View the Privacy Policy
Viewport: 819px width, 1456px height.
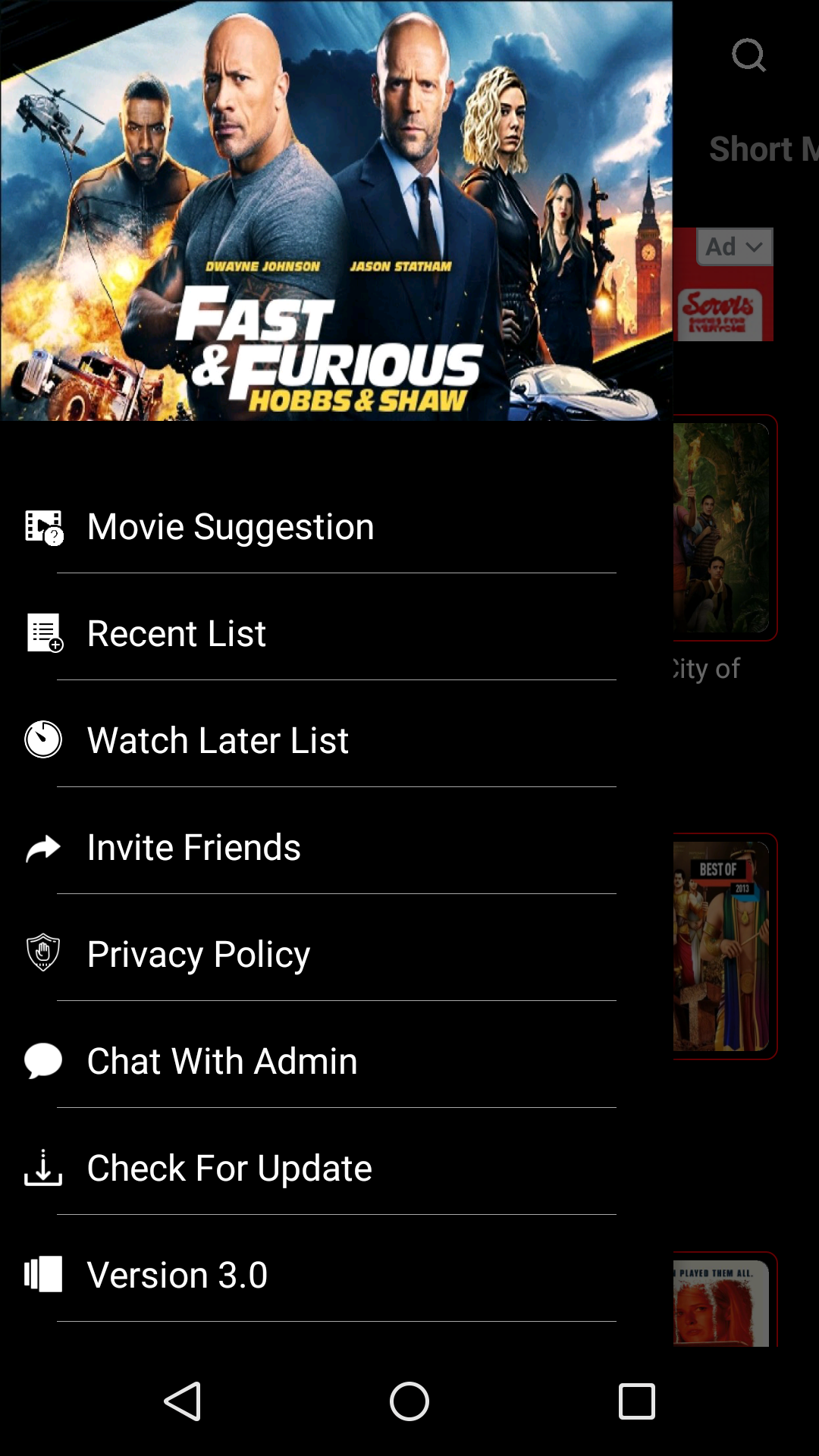199,955
